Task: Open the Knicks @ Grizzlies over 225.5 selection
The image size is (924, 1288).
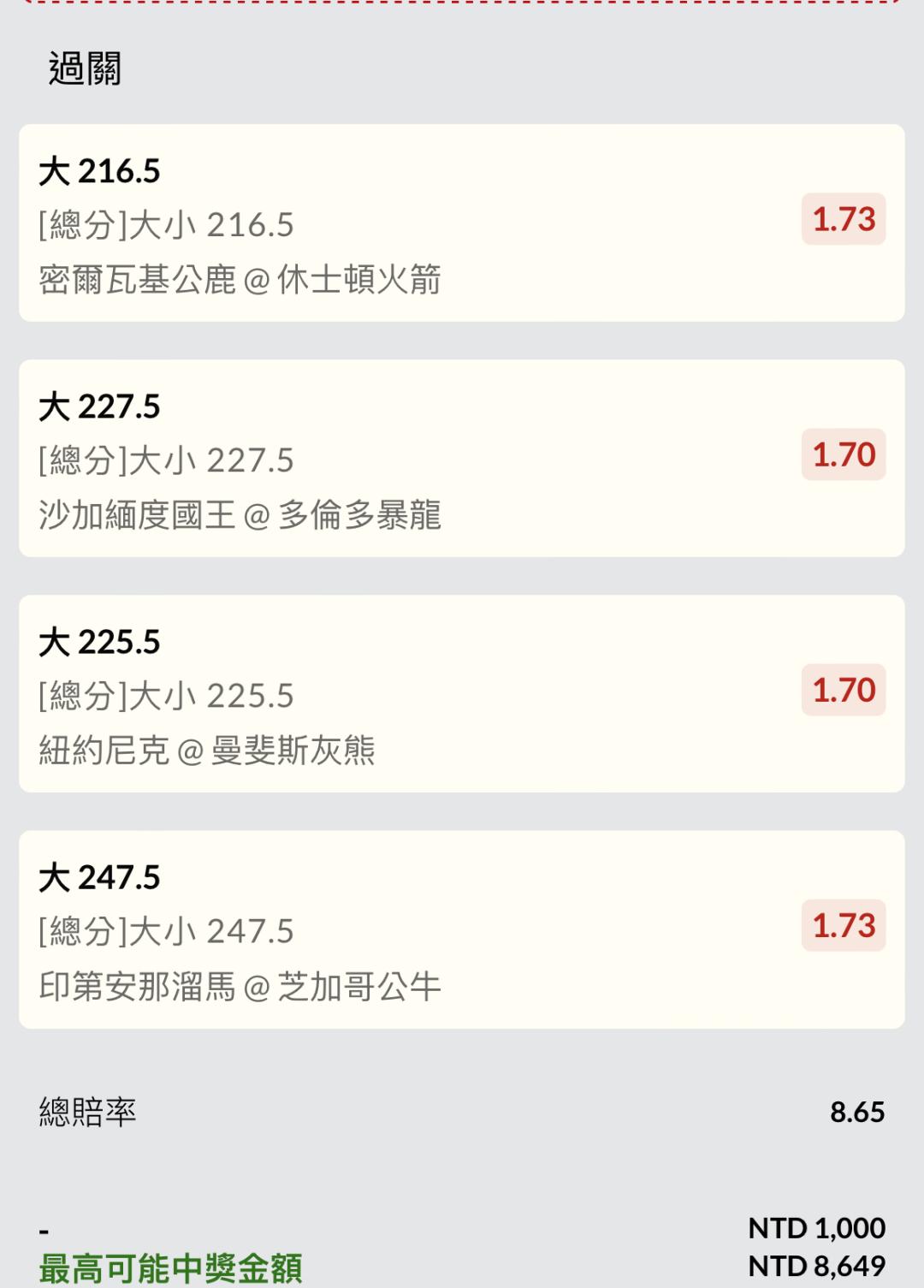Action: point(461,693)
